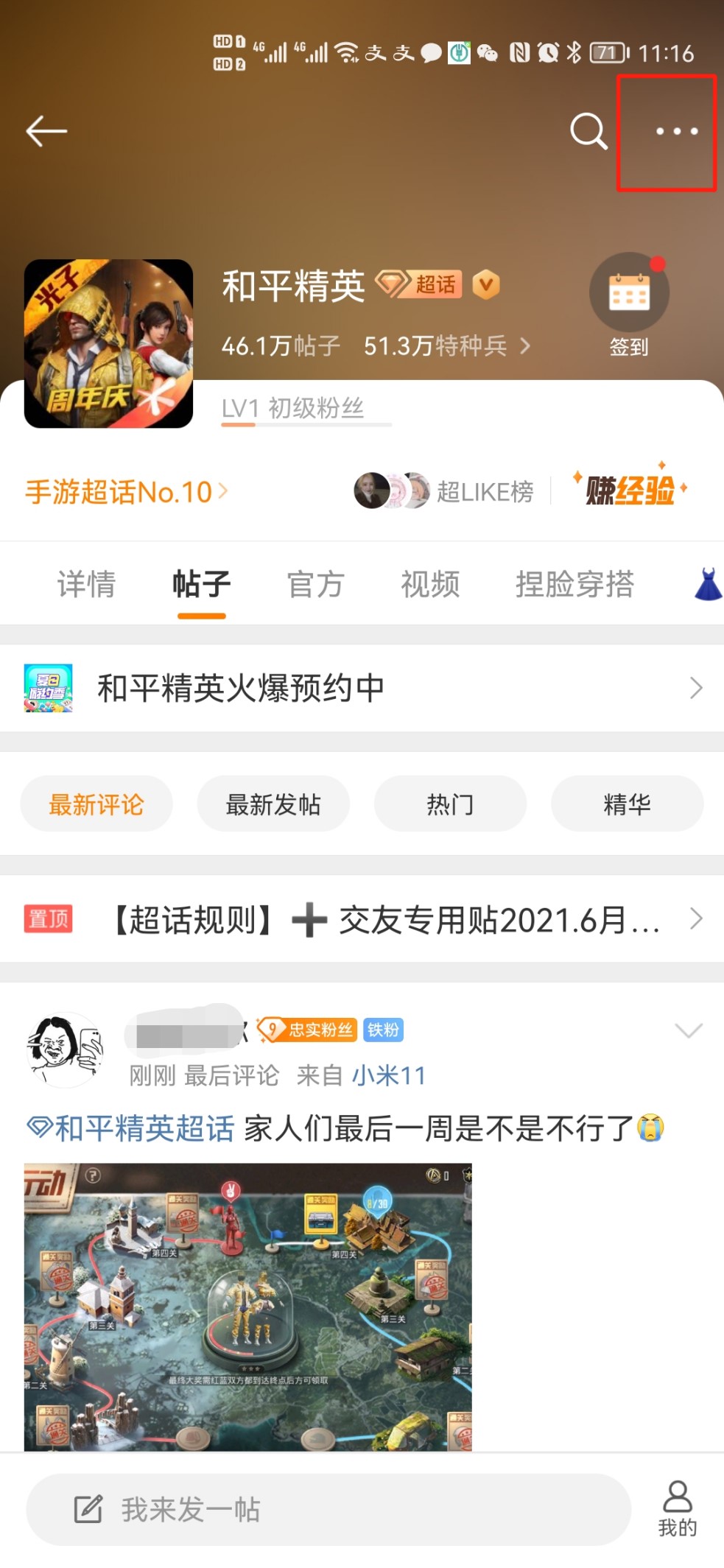Tap the 签到 check-in button
The width and height of the screenshot is (724, 1568).
tap(629, 305)
